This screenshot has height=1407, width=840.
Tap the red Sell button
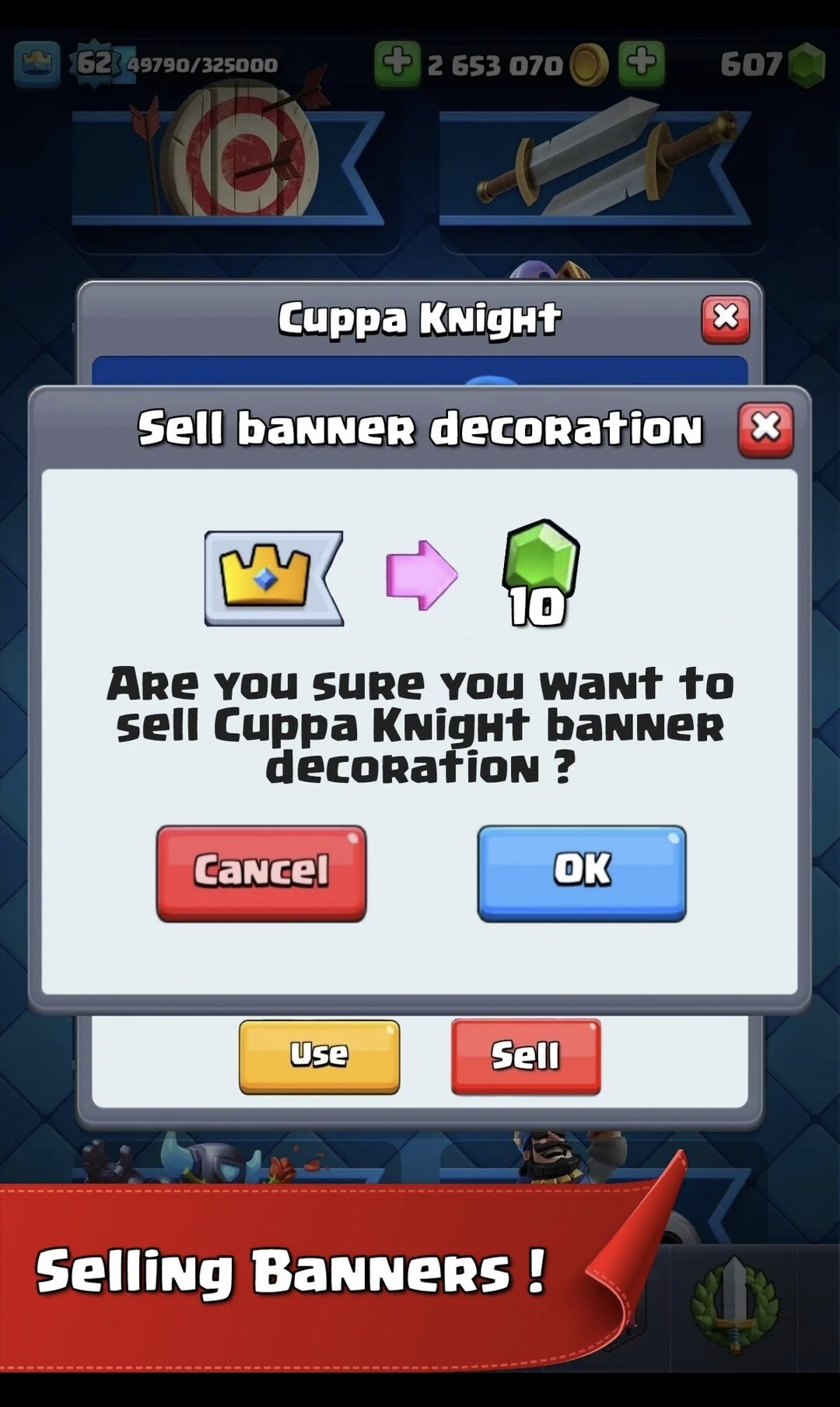coord(526,1057)
